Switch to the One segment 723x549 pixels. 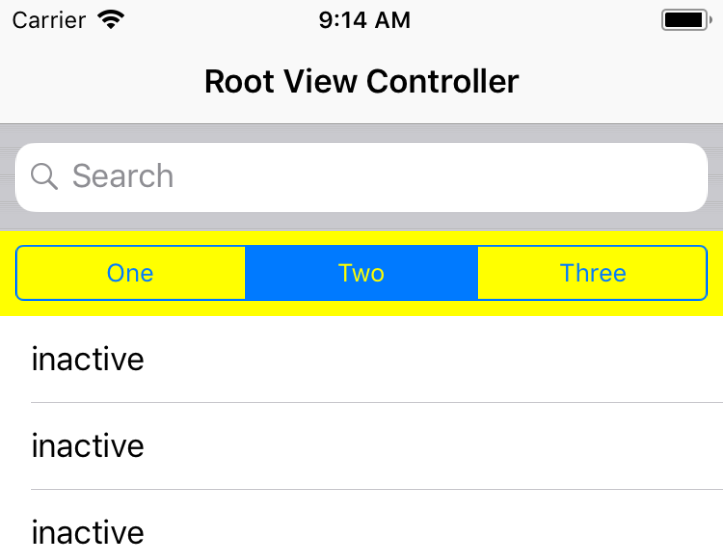coord(130,273)
